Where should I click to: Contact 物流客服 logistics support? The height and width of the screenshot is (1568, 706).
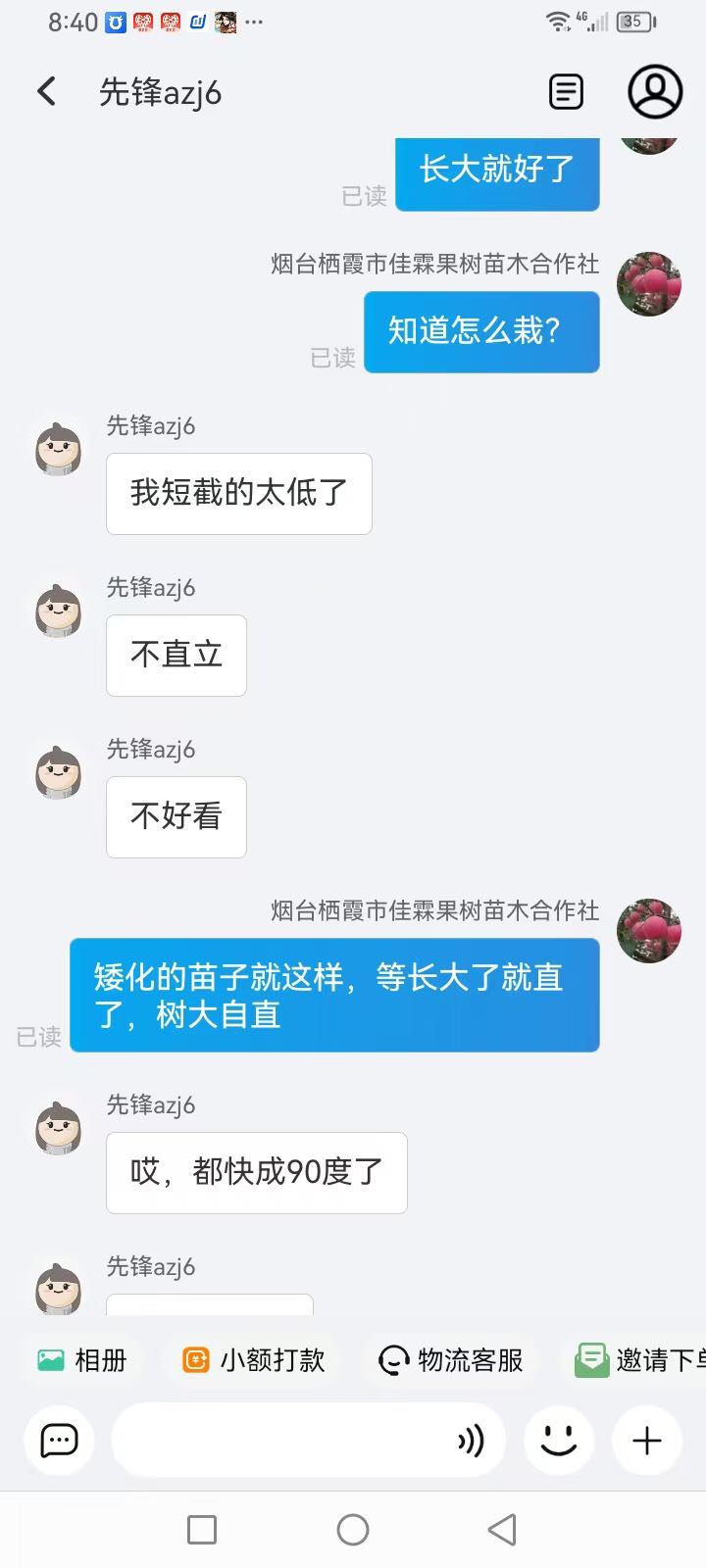(452, 1360)
